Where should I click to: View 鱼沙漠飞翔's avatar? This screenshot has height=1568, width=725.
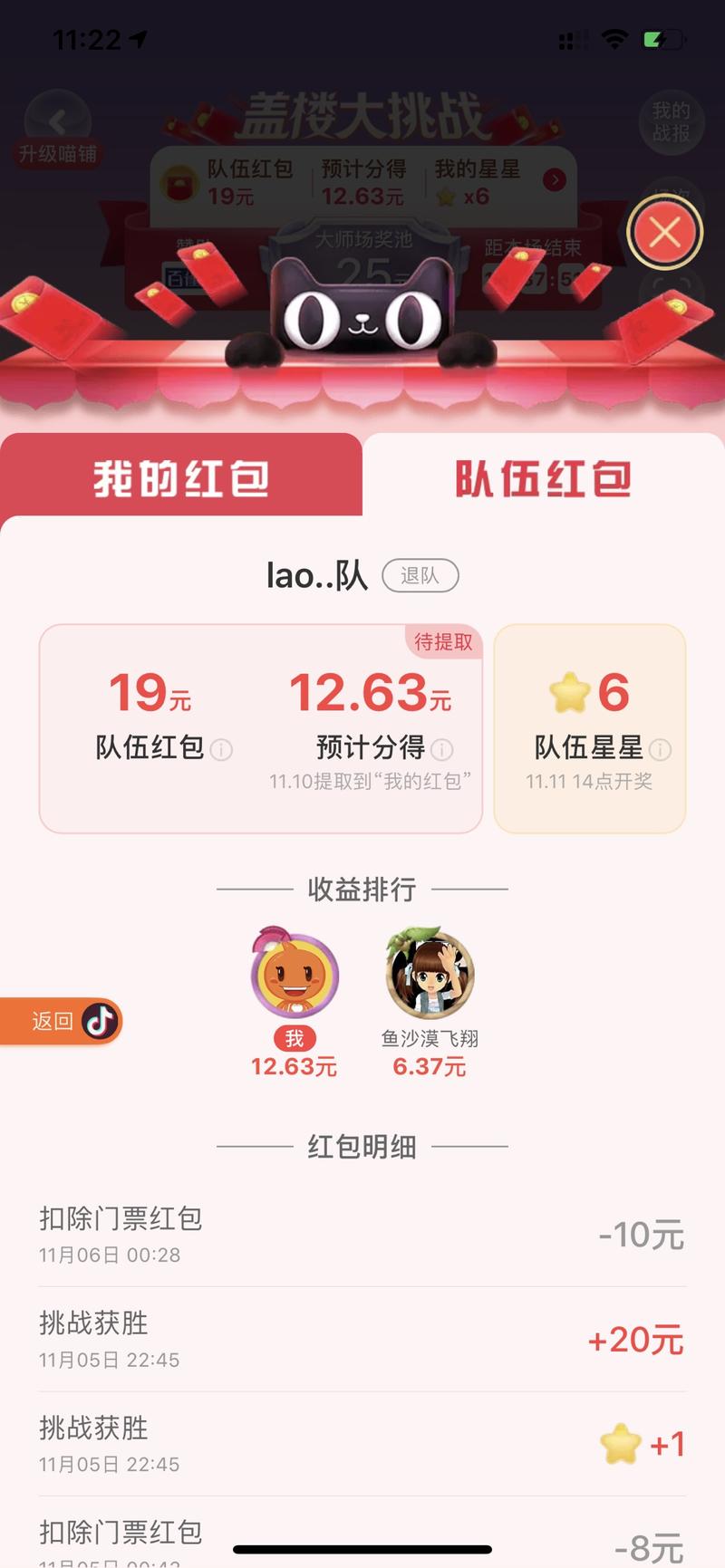click(430, 976)
